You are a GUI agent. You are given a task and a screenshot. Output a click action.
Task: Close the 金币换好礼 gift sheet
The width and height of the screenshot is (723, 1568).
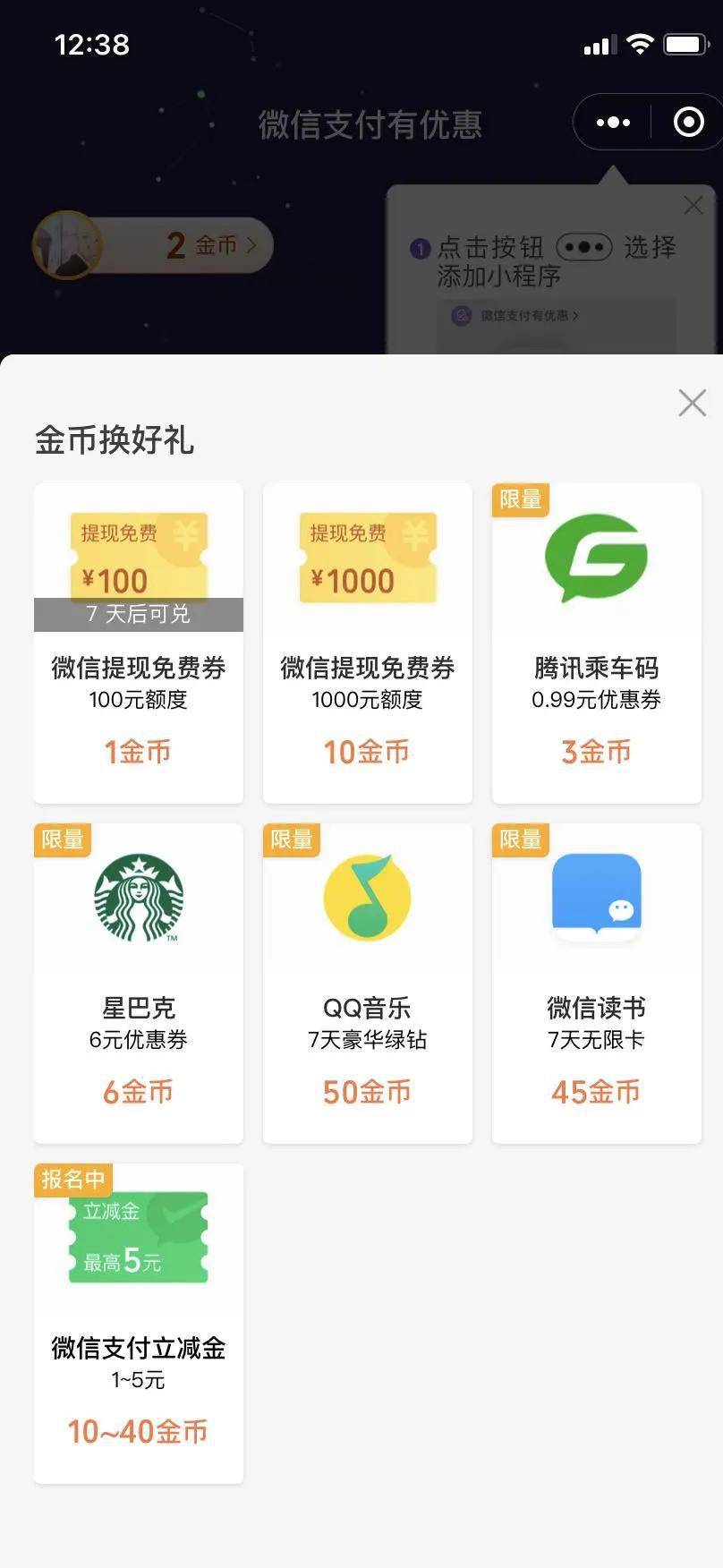(x=692, y=403)
